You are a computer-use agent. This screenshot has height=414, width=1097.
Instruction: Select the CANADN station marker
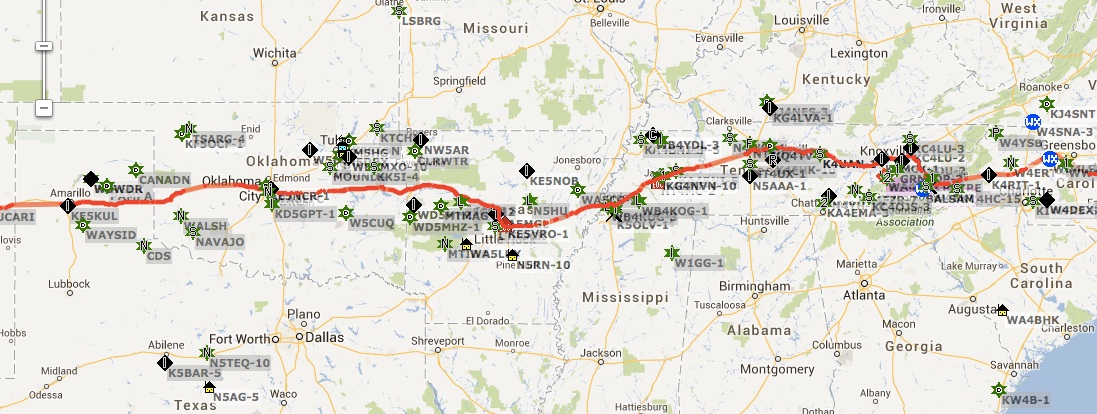[x=136, y=169]
